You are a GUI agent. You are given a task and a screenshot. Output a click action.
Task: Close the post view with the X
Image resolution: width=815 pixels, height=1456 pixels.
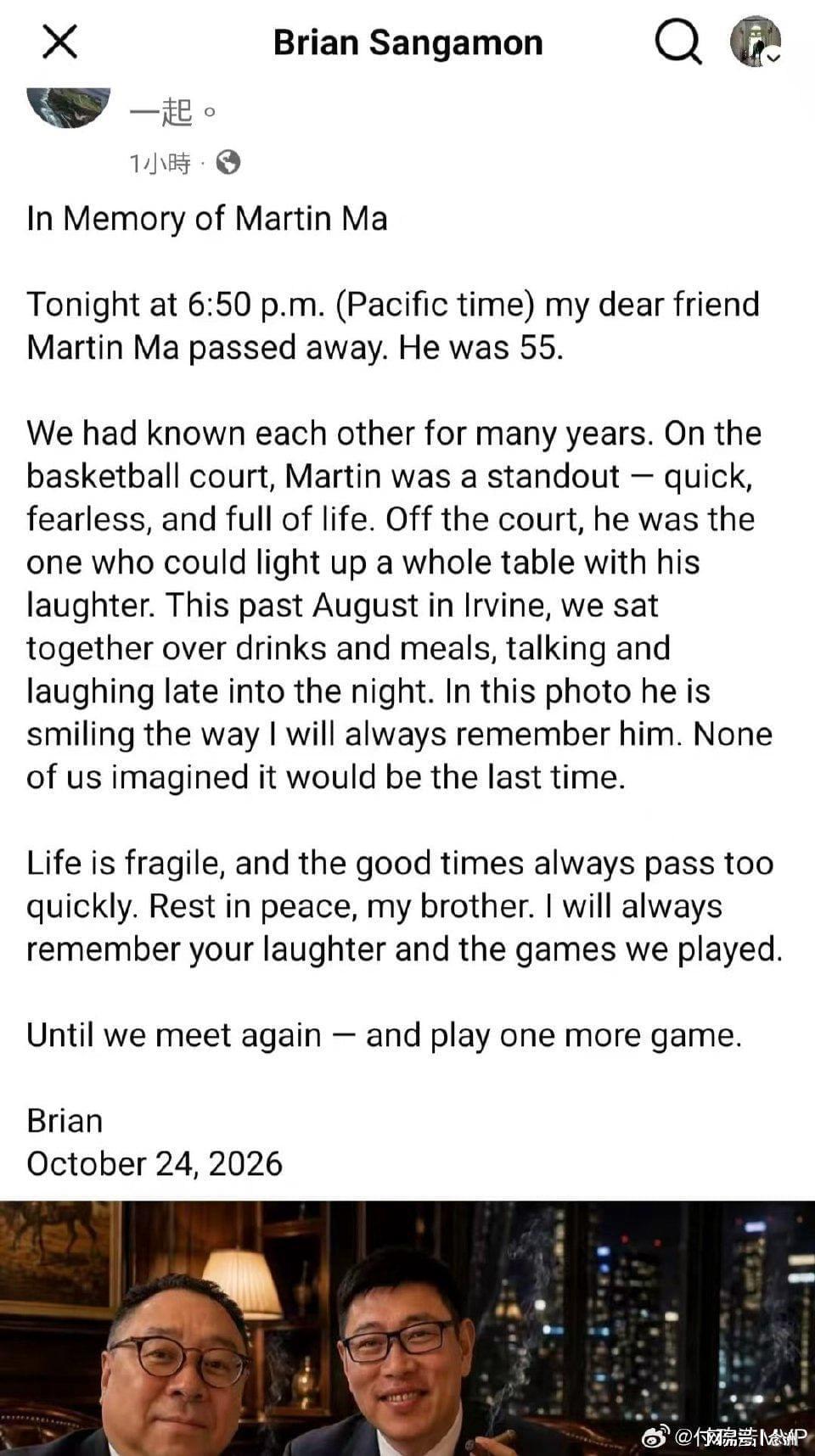tap(60, 42)
